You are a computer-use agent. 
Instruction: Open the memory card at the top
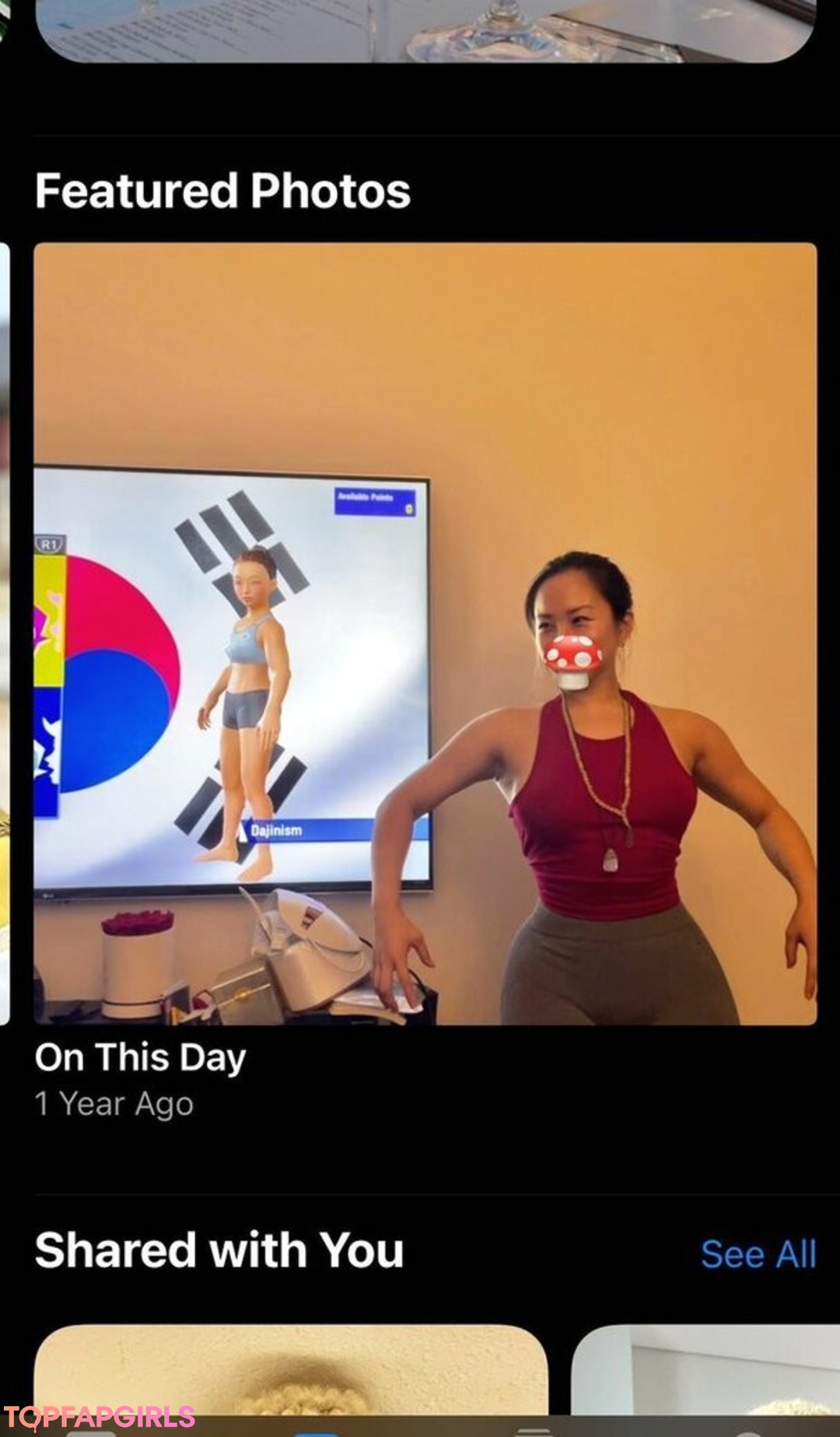pyautogui.click(x=425, y=30)
